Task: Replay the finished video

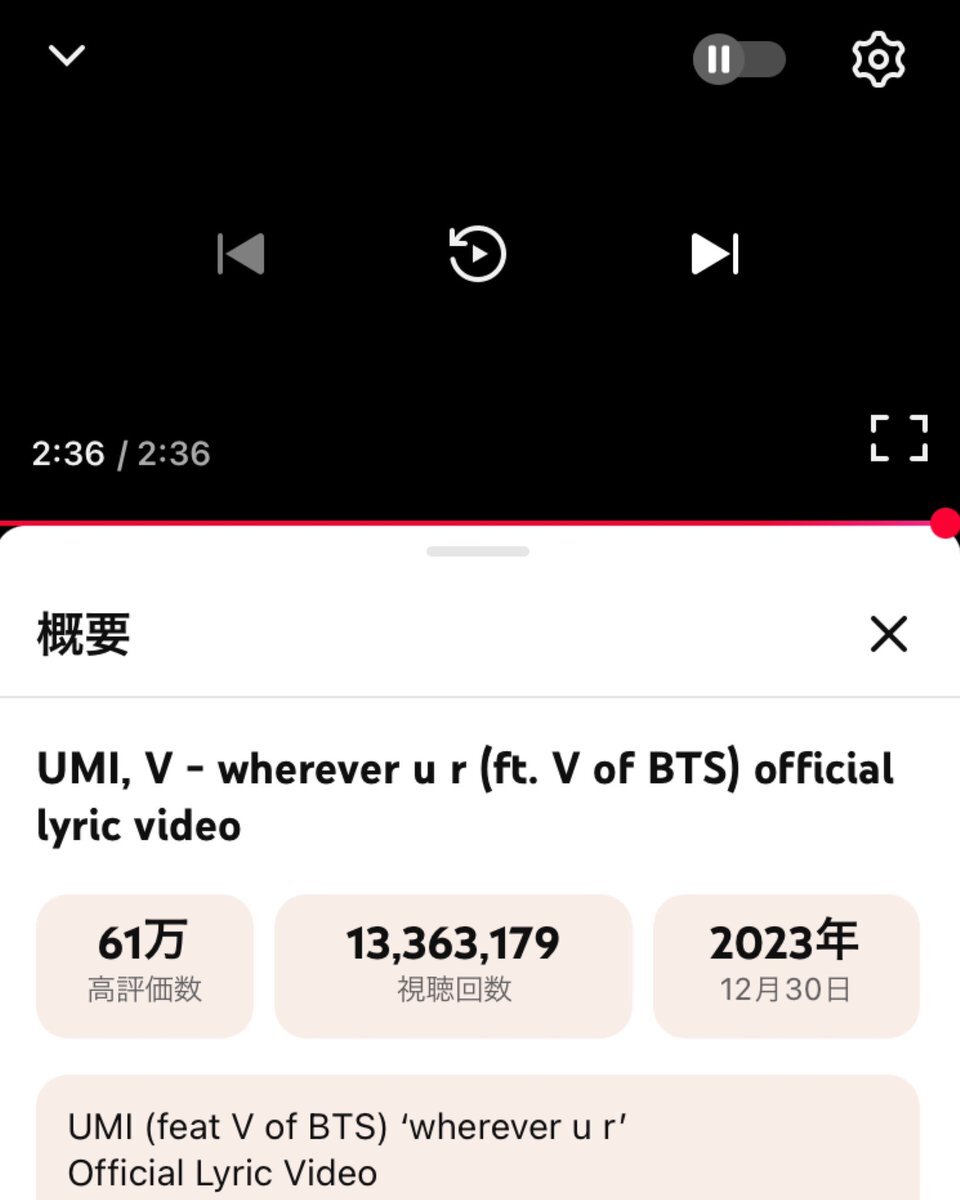Action: tap(478, 254)
